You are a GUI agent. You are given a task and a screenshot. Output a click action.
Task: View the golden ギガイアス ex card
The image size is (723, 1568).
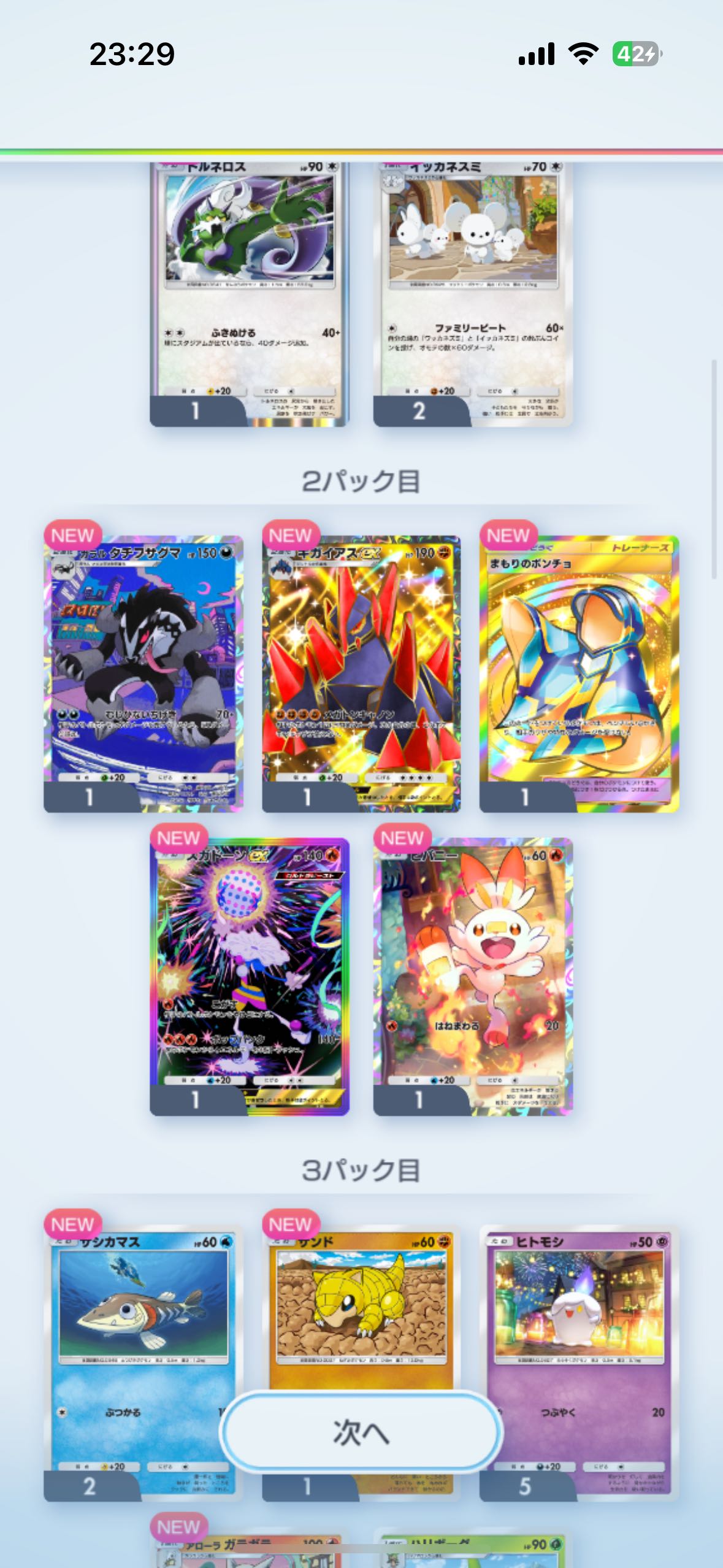361,674
